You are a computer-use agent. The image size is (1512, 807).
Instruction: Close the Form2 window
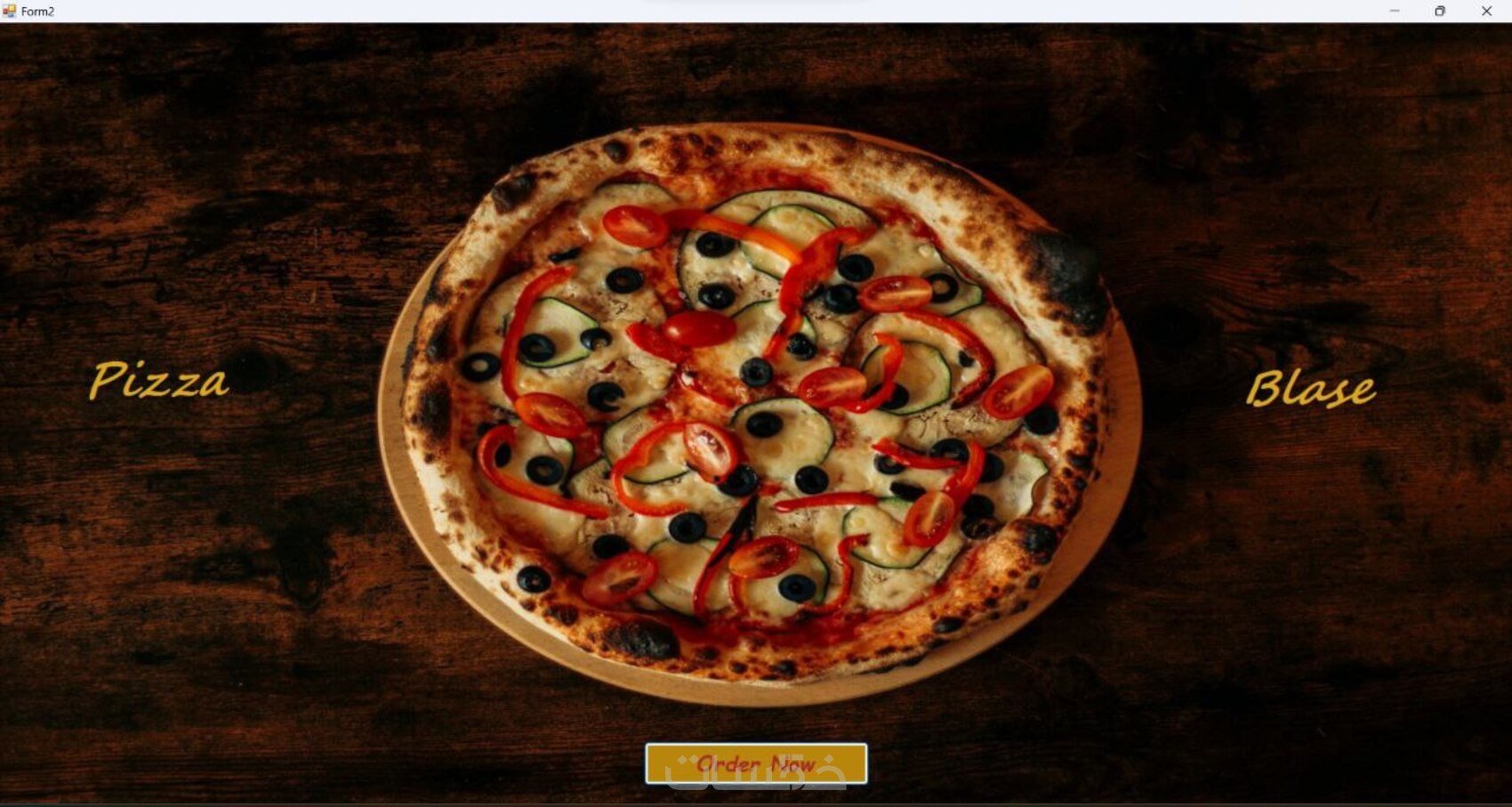(1486, 11)
